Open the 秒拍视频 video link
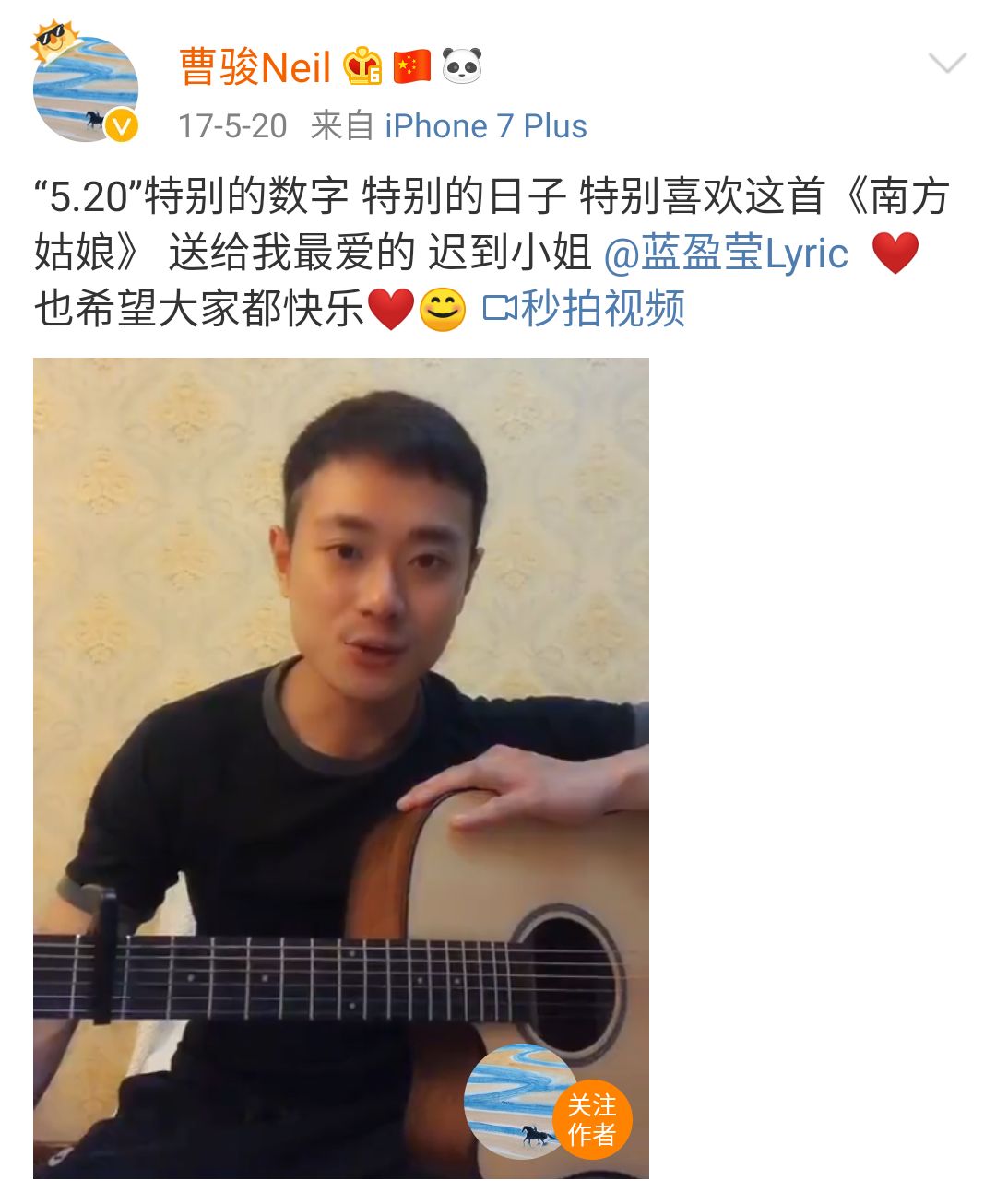Viewport: 996px width, 1204px height. tap(585, 309)
